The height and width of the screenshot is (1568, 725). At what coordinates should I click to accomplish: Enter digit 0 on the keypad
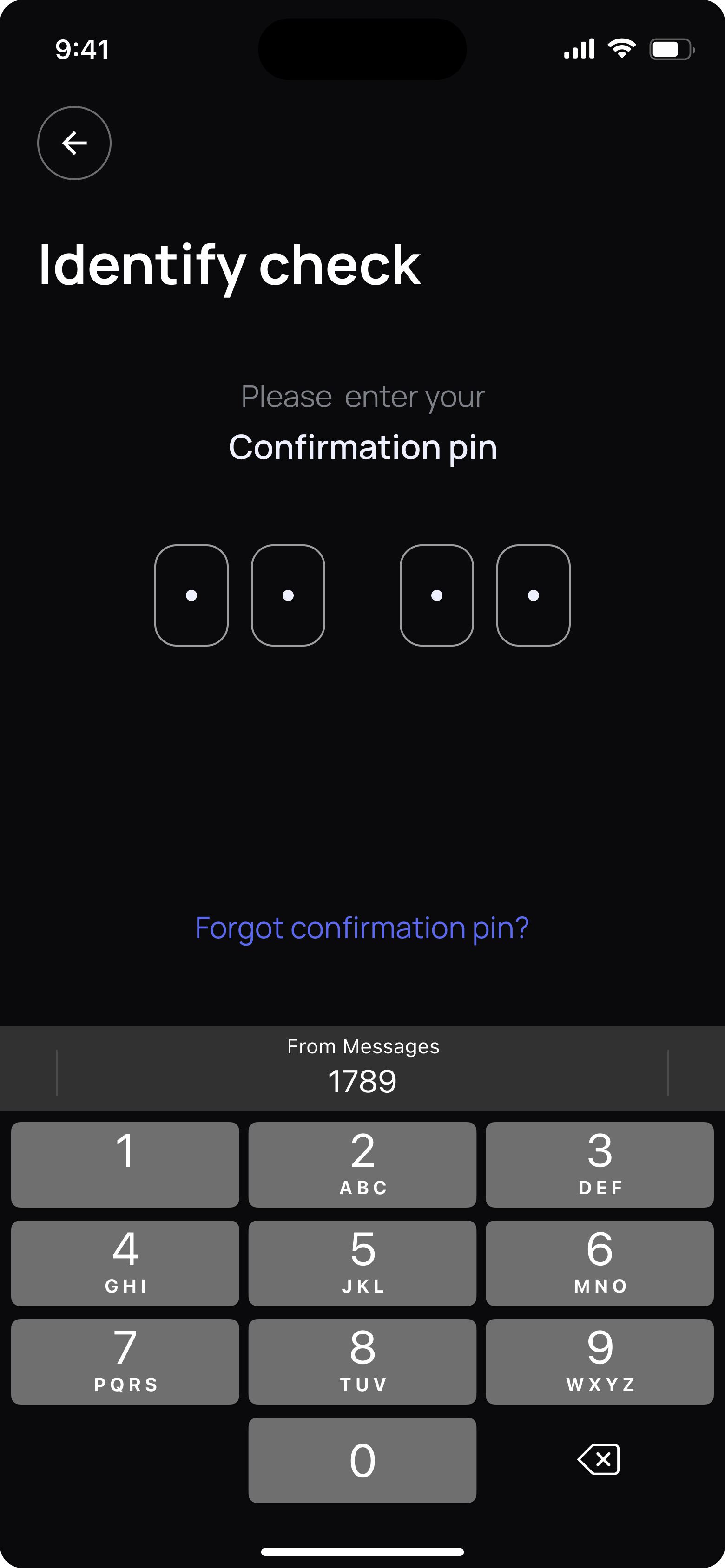362,1460
